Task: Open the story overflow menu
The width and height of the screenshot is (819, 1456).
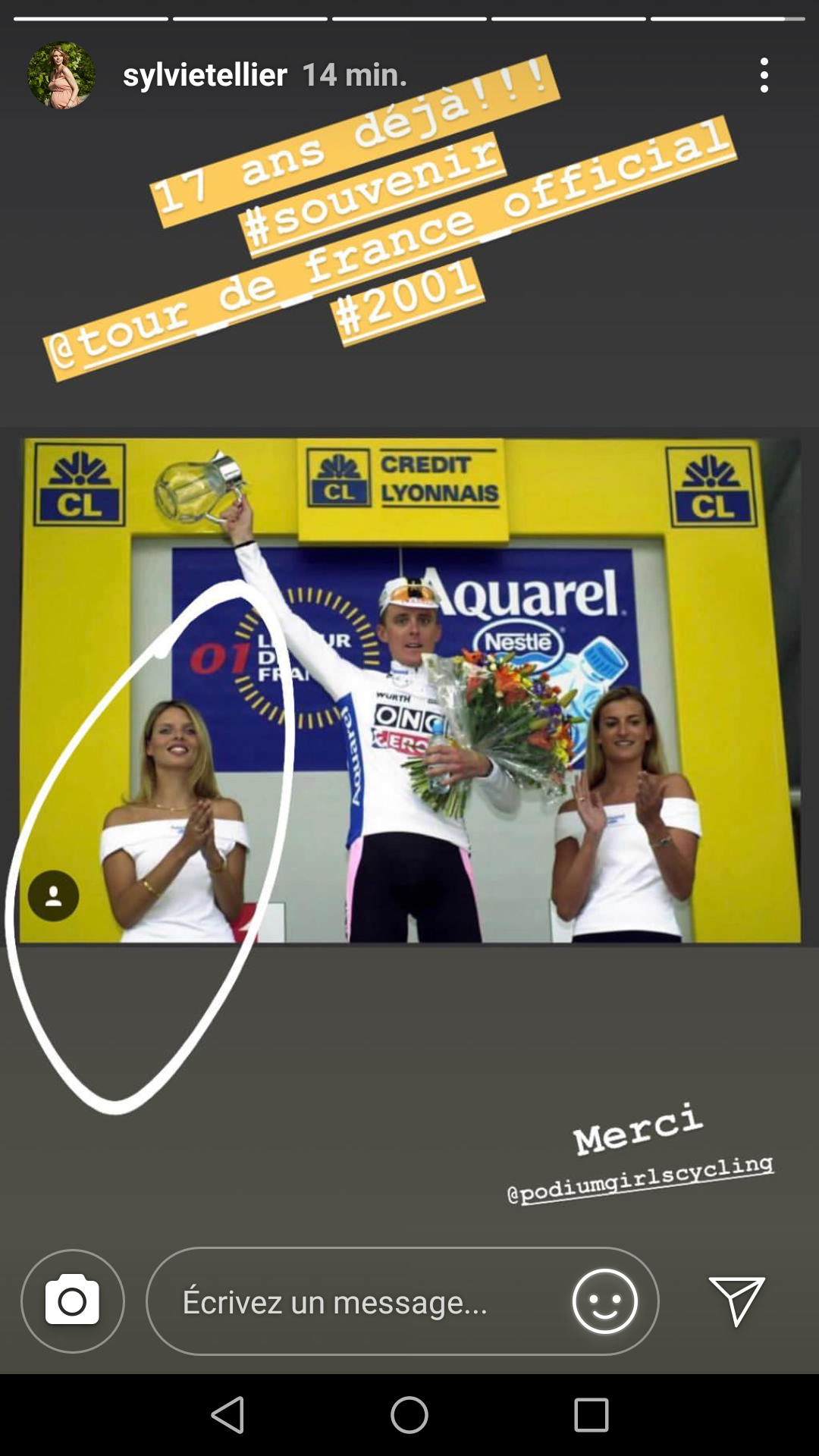Action: click(764, 75)
